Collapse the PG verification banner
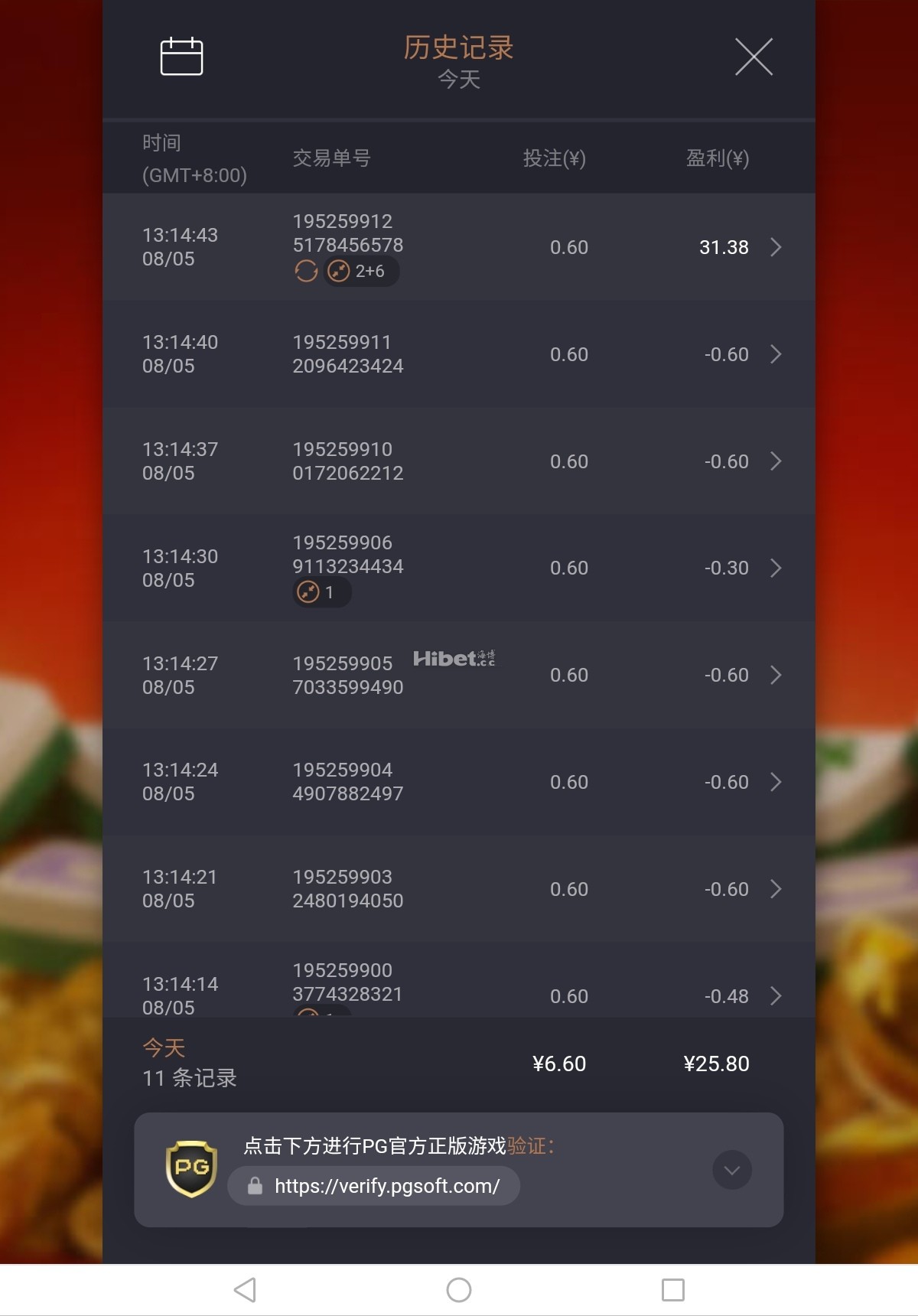Image resolution: width=918 pixels, height=1316 pixels. click(x=731, y=1170)
